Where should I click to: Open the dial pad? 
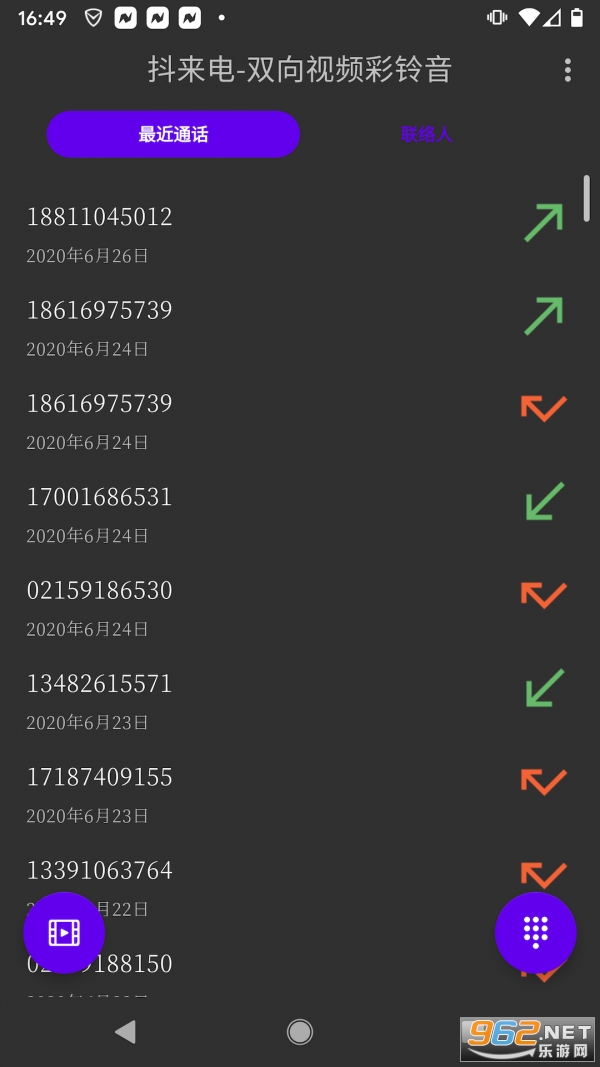[536, 932]
